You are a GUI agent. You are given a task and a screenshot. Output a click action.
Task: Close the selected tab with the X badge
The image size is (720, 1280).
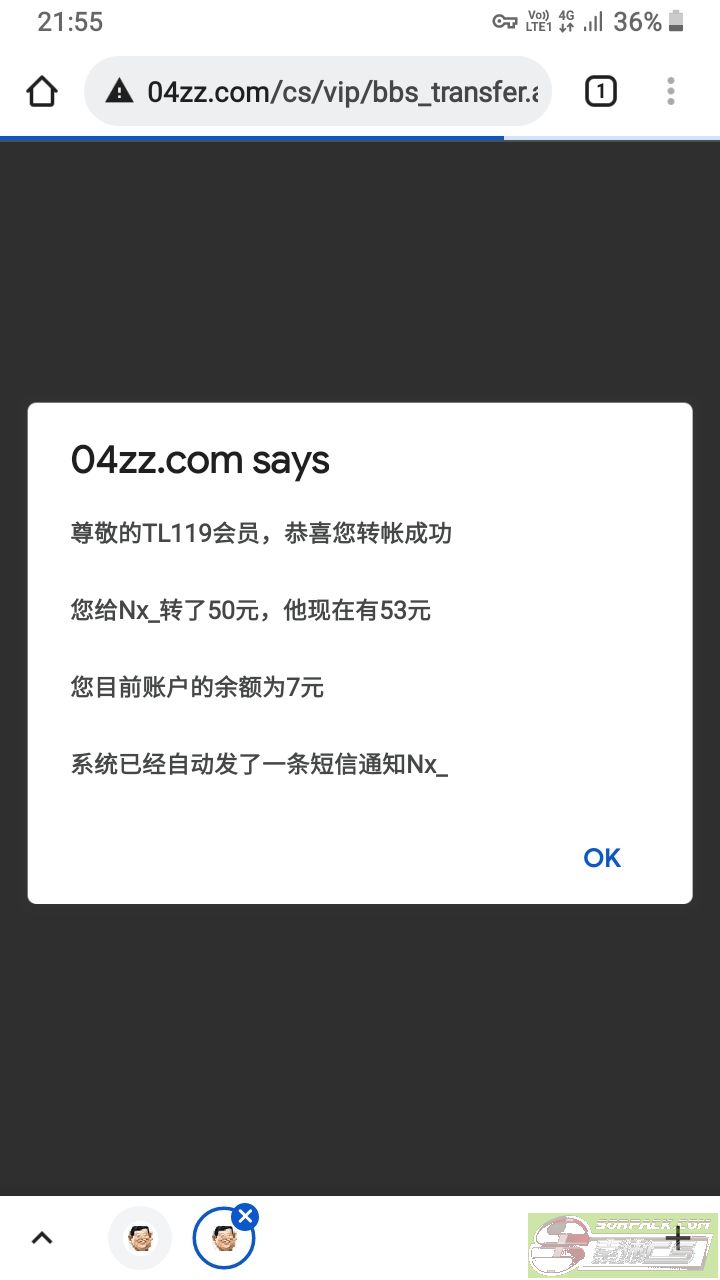245,1216
